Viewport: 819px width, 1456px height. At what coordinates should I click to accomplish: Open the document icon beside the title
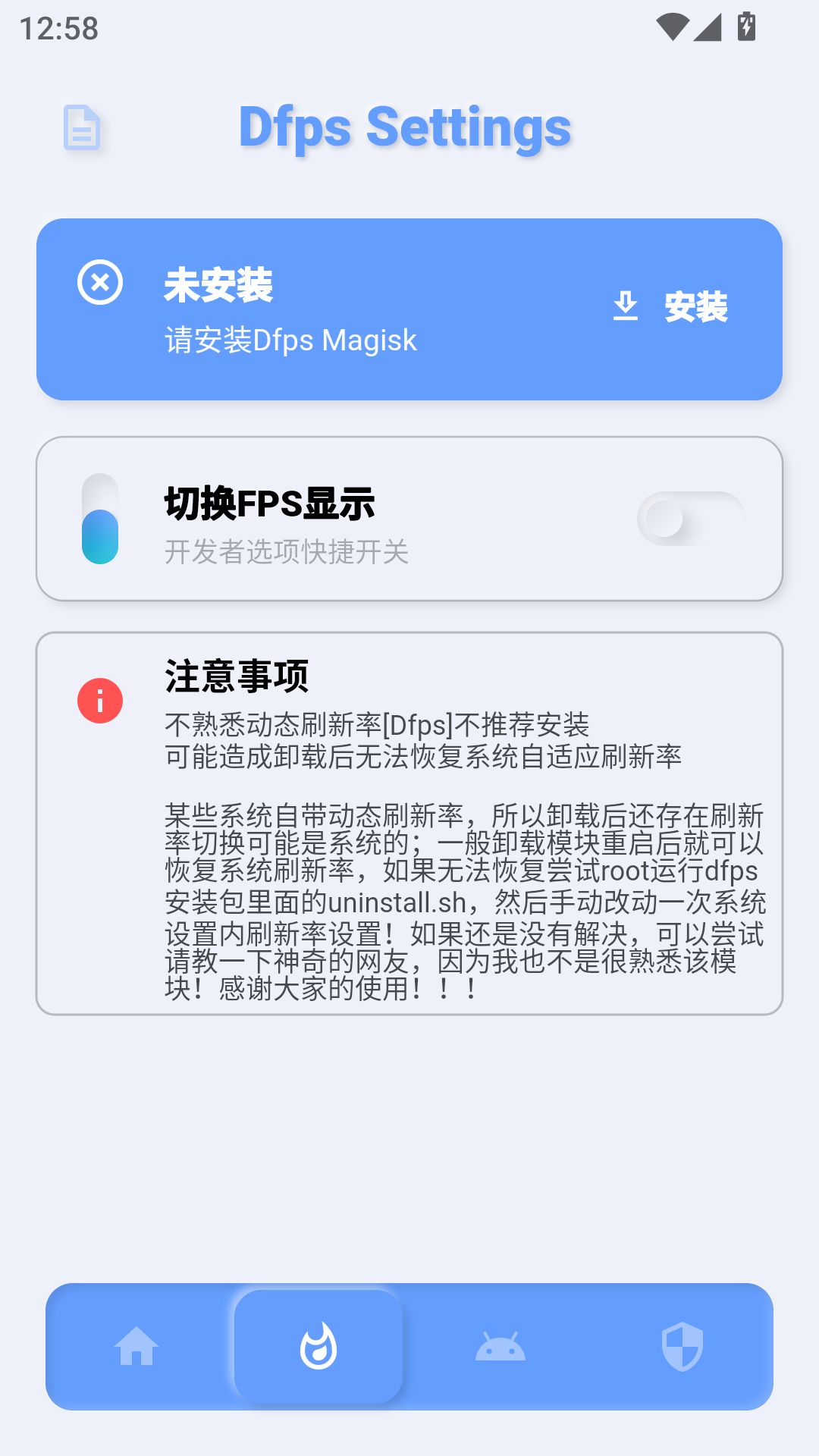point(80,129)
